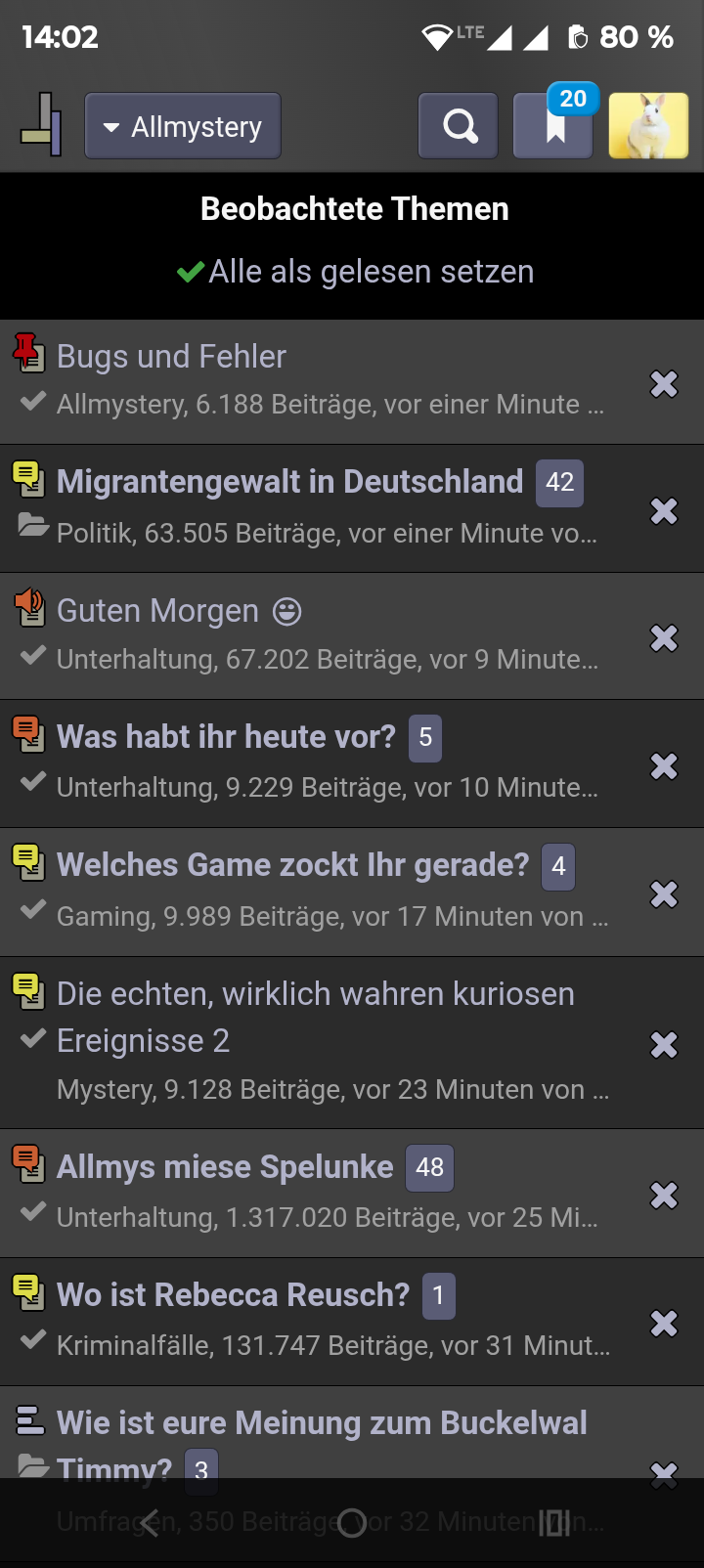Open bookmarked topics via bookmark icon

coord(552,128)
